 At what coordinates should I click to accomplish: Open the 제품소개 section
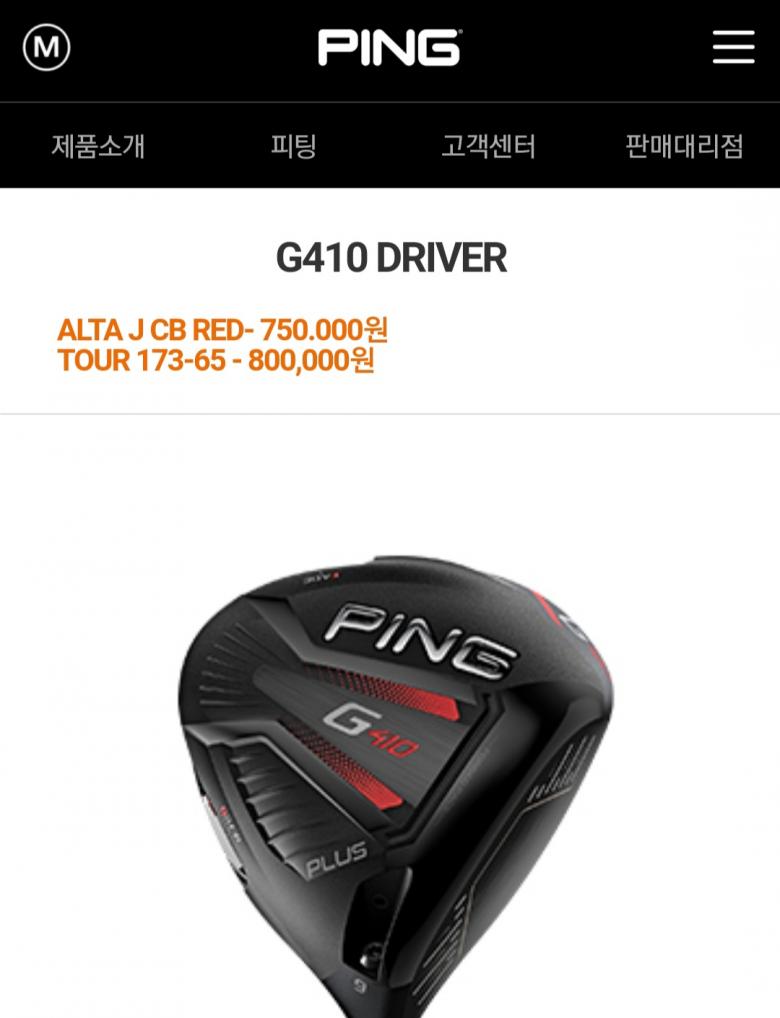click(98, 146)
